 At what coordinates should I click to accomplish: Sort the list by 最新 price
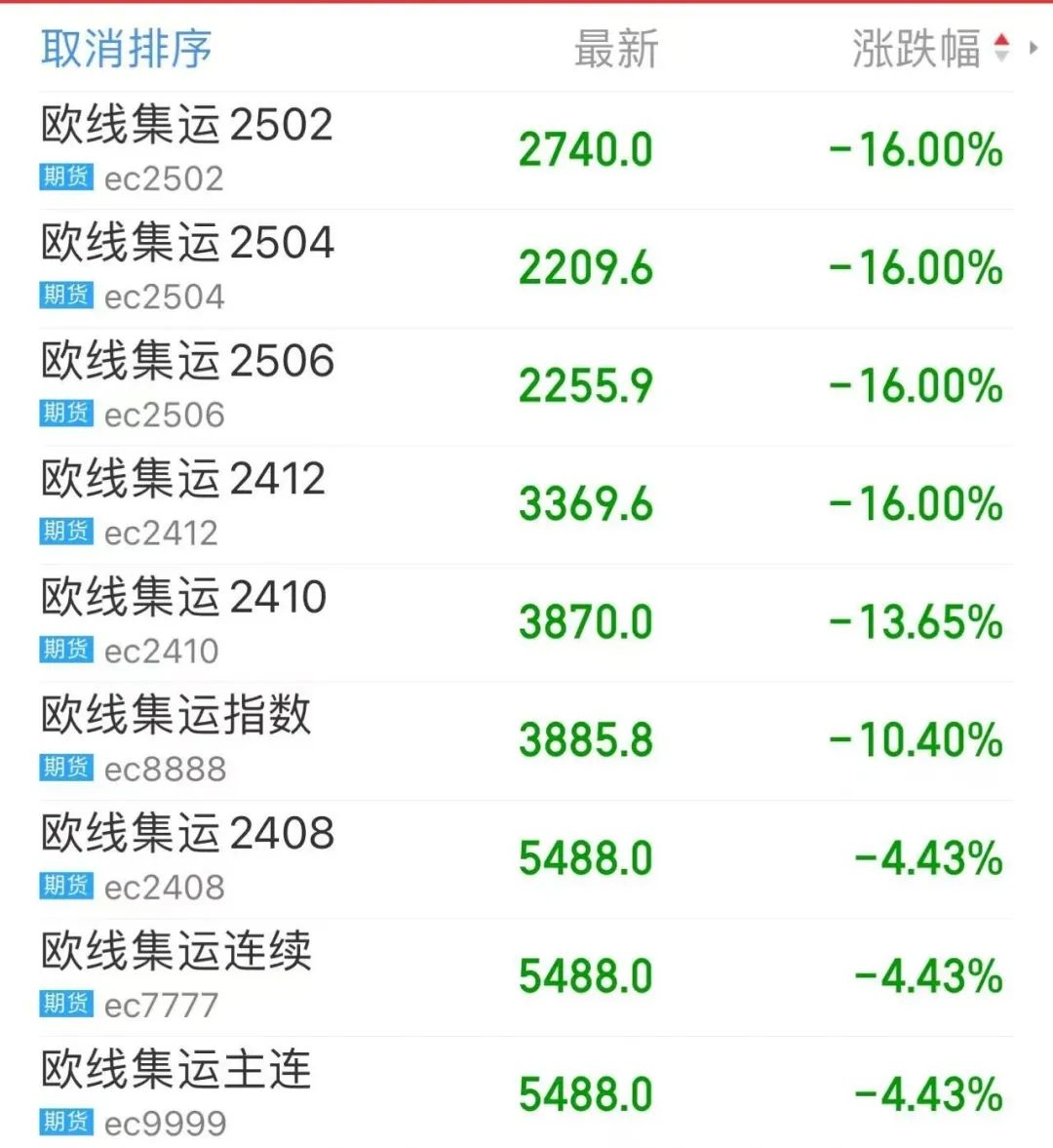615,49
